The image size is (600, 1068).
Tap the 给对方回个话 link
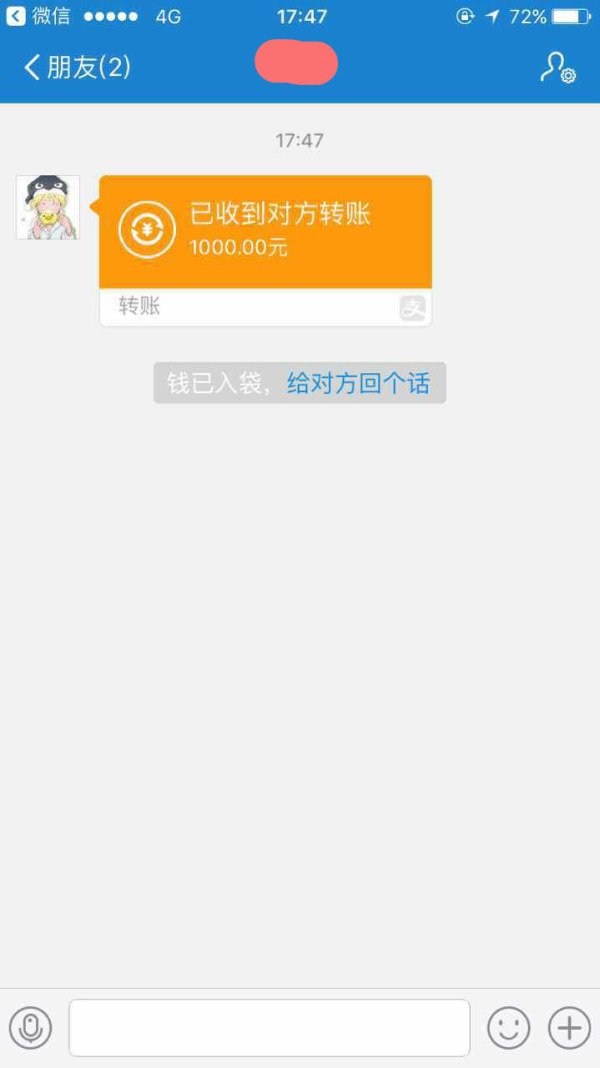point(358,383)
